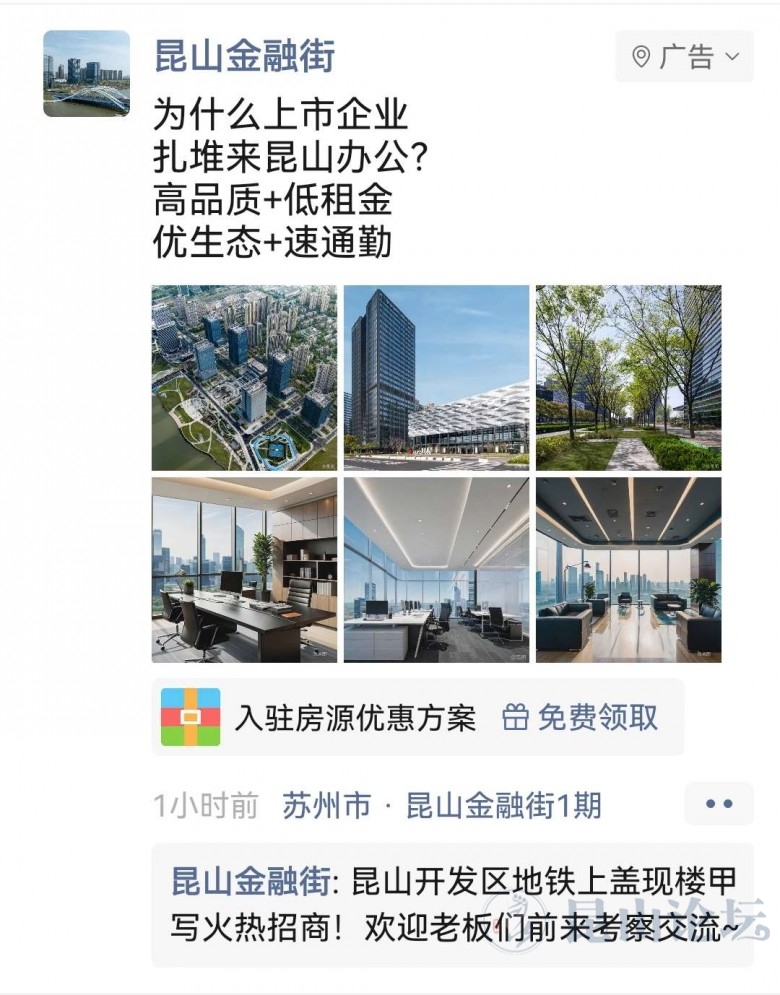Image resolution: width=780 pixels, height=995 pixels.
Task: Tap the 昆山金融街 account name
Action: click(244, 56)
